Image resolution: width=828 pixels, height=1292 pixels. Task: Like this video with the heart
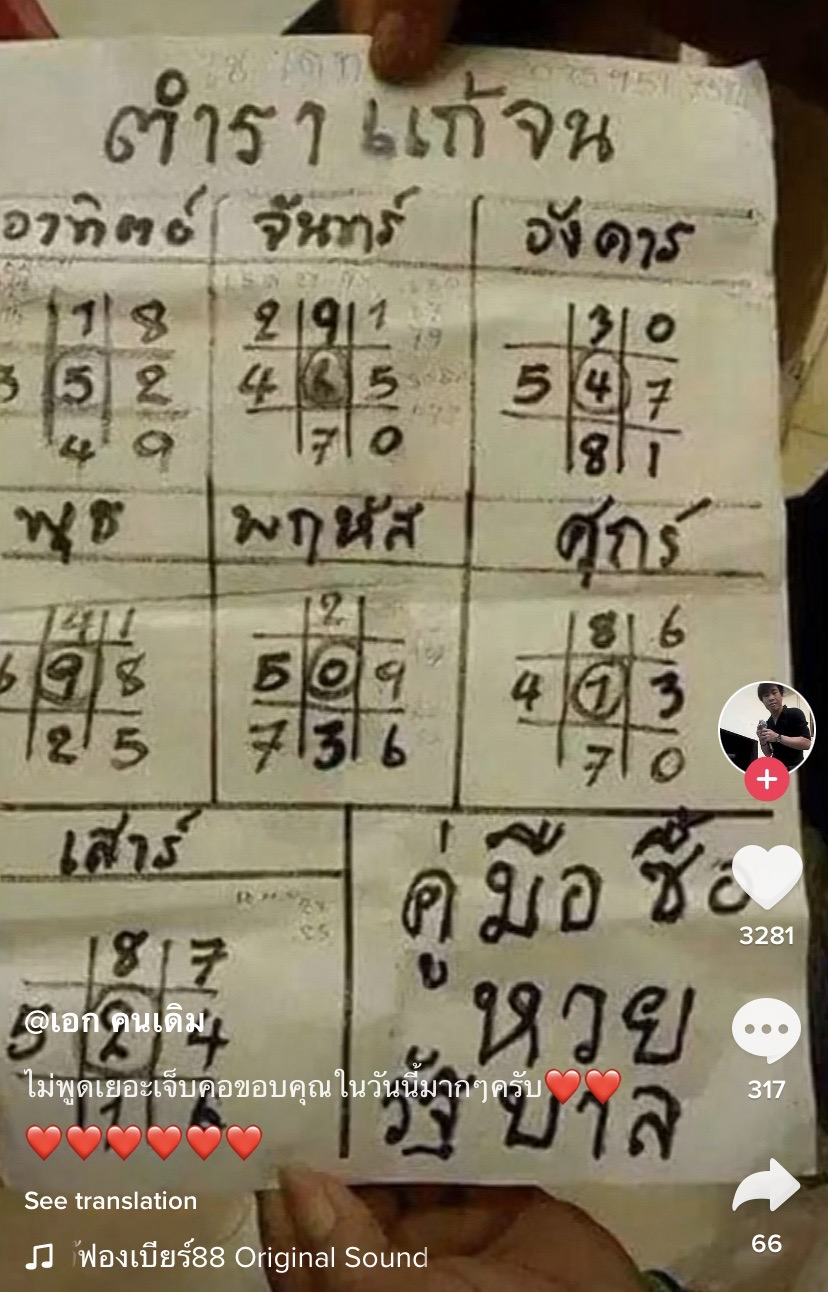pyautogui.click(x=767, y=877)
